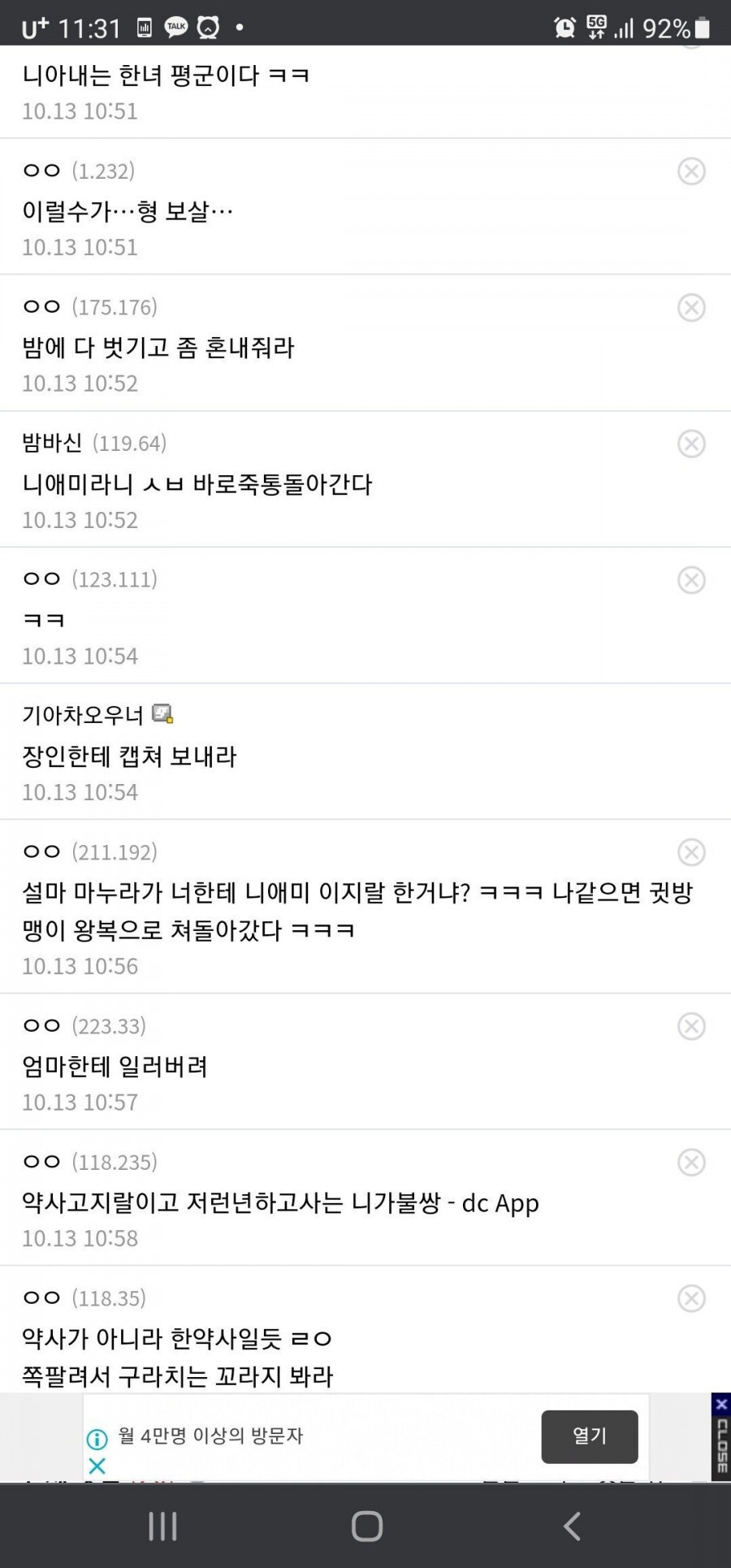Remove the comment by 밤바신 (119.64)
This screenshot has width=731, height=1568.
(691, 444)
